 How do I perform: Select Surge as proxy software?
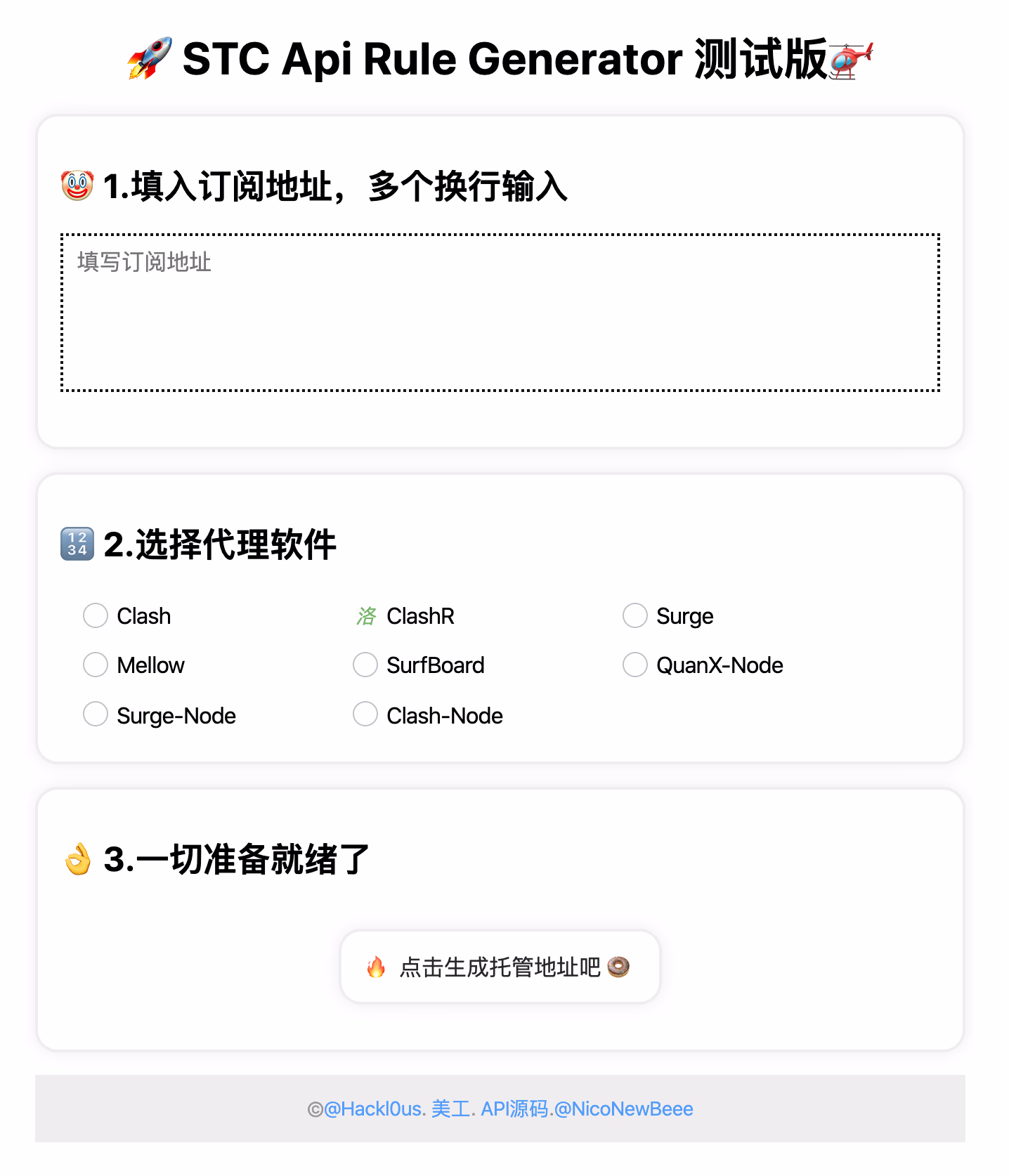[635, 615]
